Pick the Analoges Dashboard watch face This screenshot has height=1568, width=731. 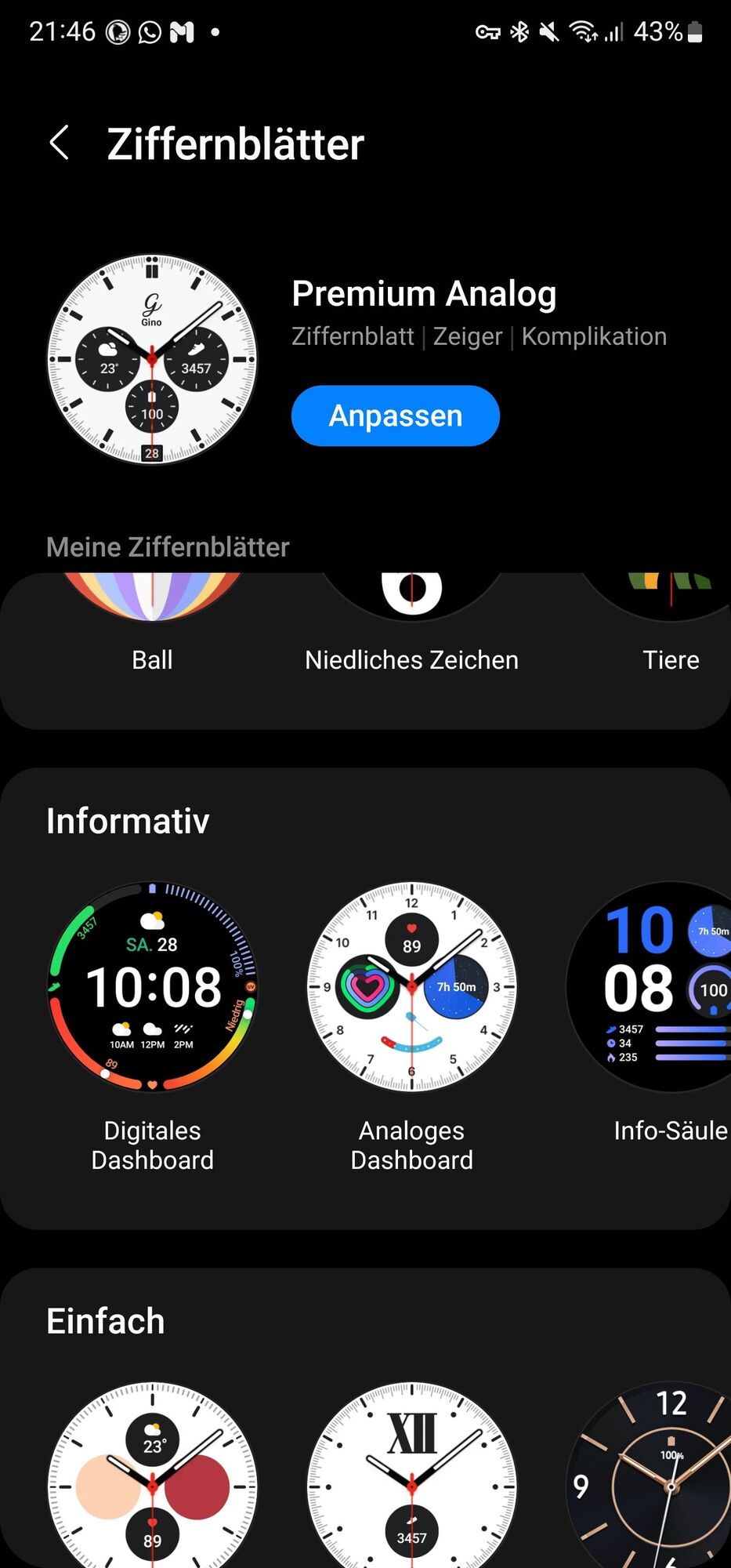click(x=411, y=986)
